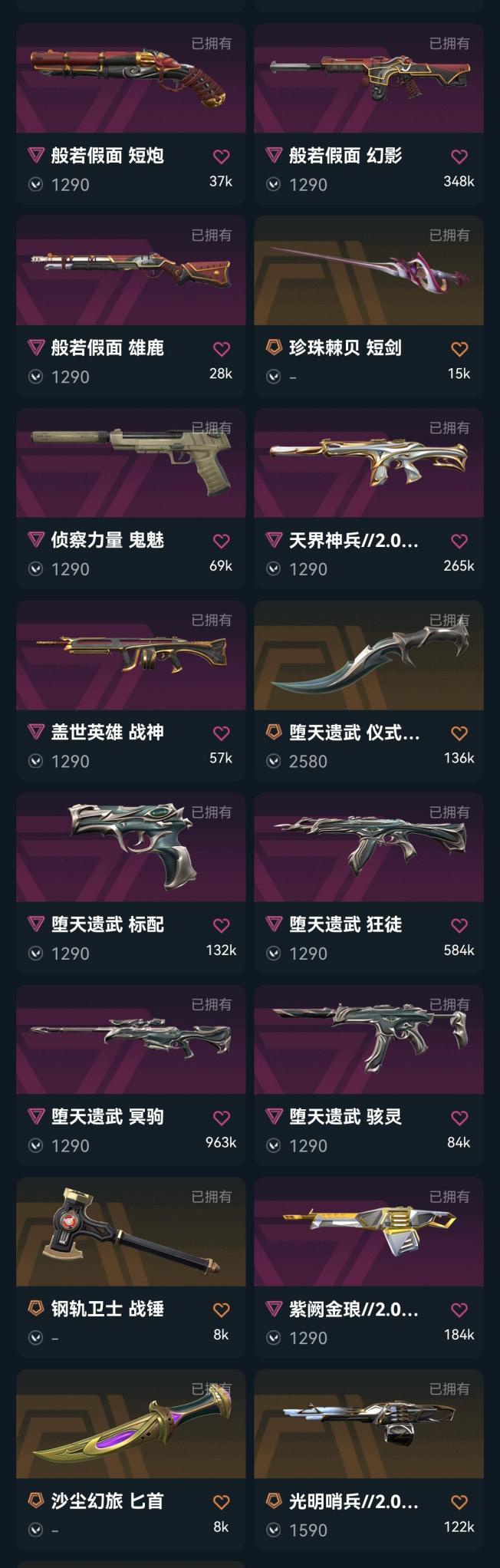This screenshot has width=500, height=1568.
Task: Favorite the 光明哨兵//2.0 skin
Action: coord(459,1502)
